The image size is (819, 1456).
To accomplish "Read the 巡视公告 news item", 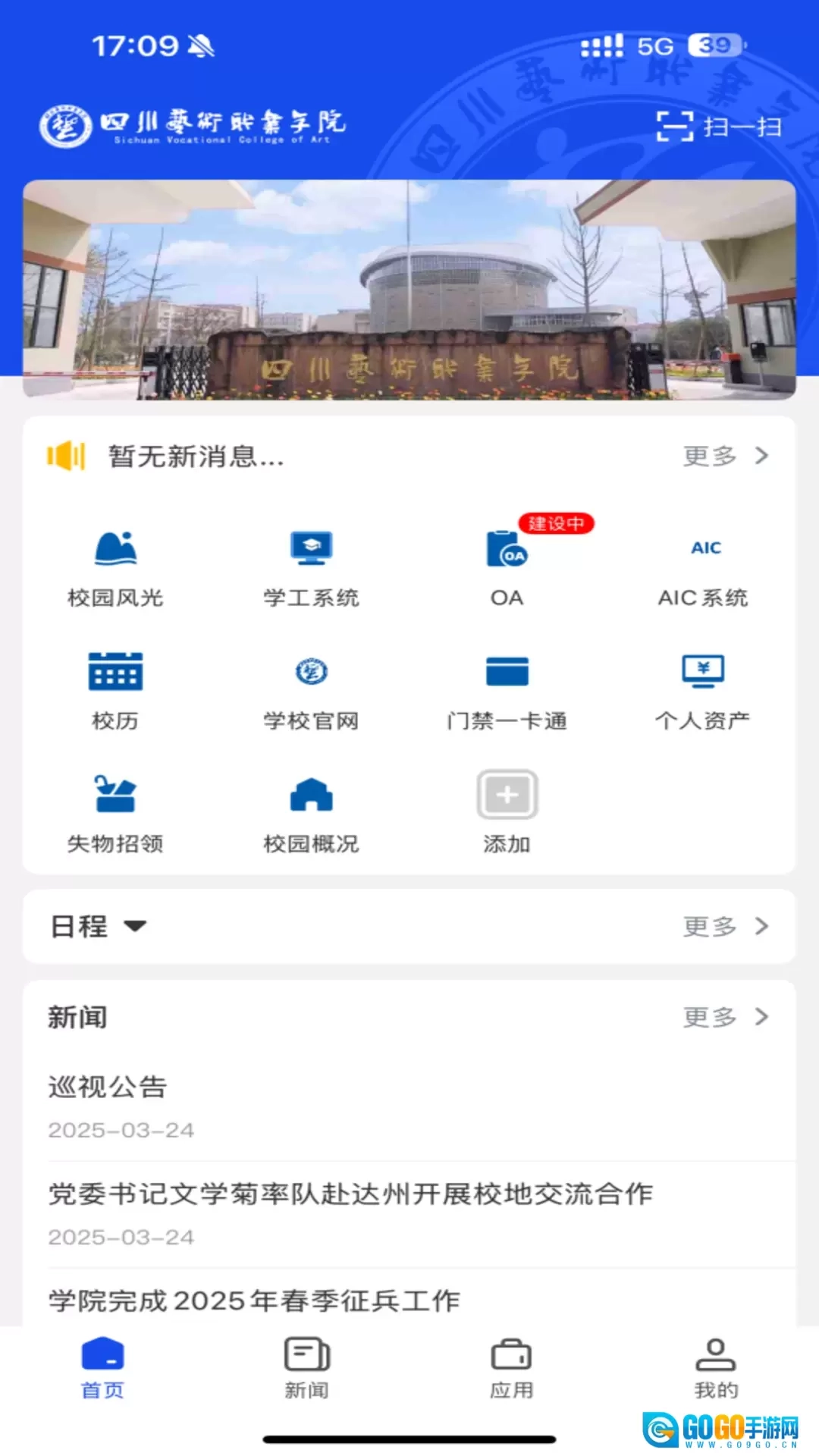I will (108, 1087).
